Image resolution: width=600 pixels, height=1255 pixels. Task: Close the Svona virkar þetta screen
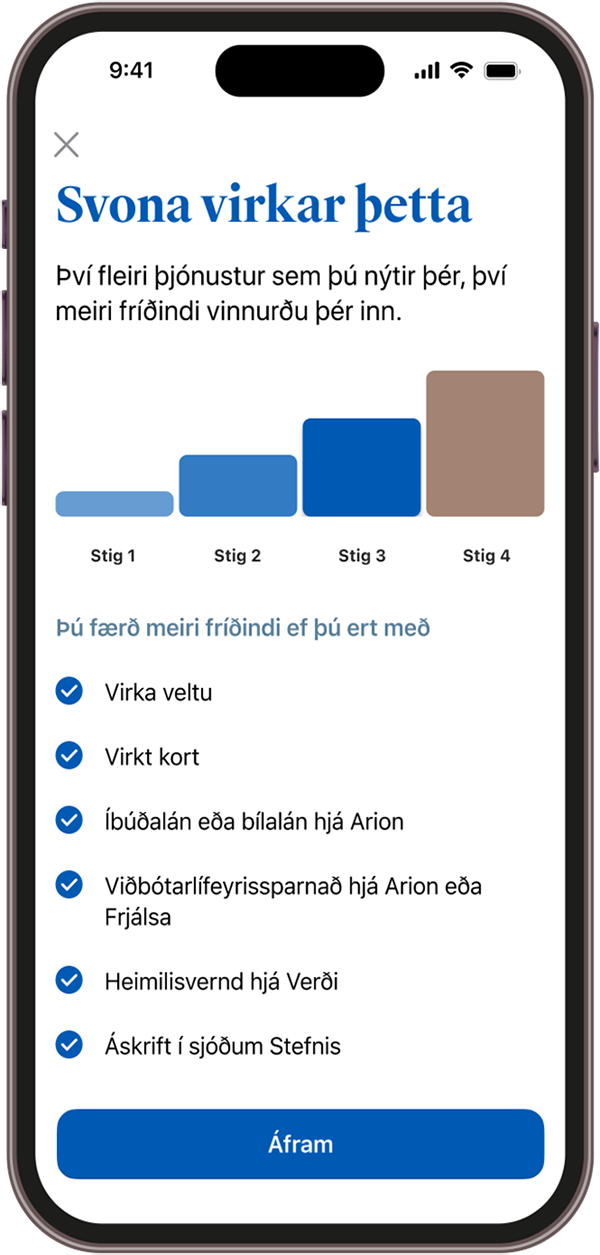pos(66,145)
